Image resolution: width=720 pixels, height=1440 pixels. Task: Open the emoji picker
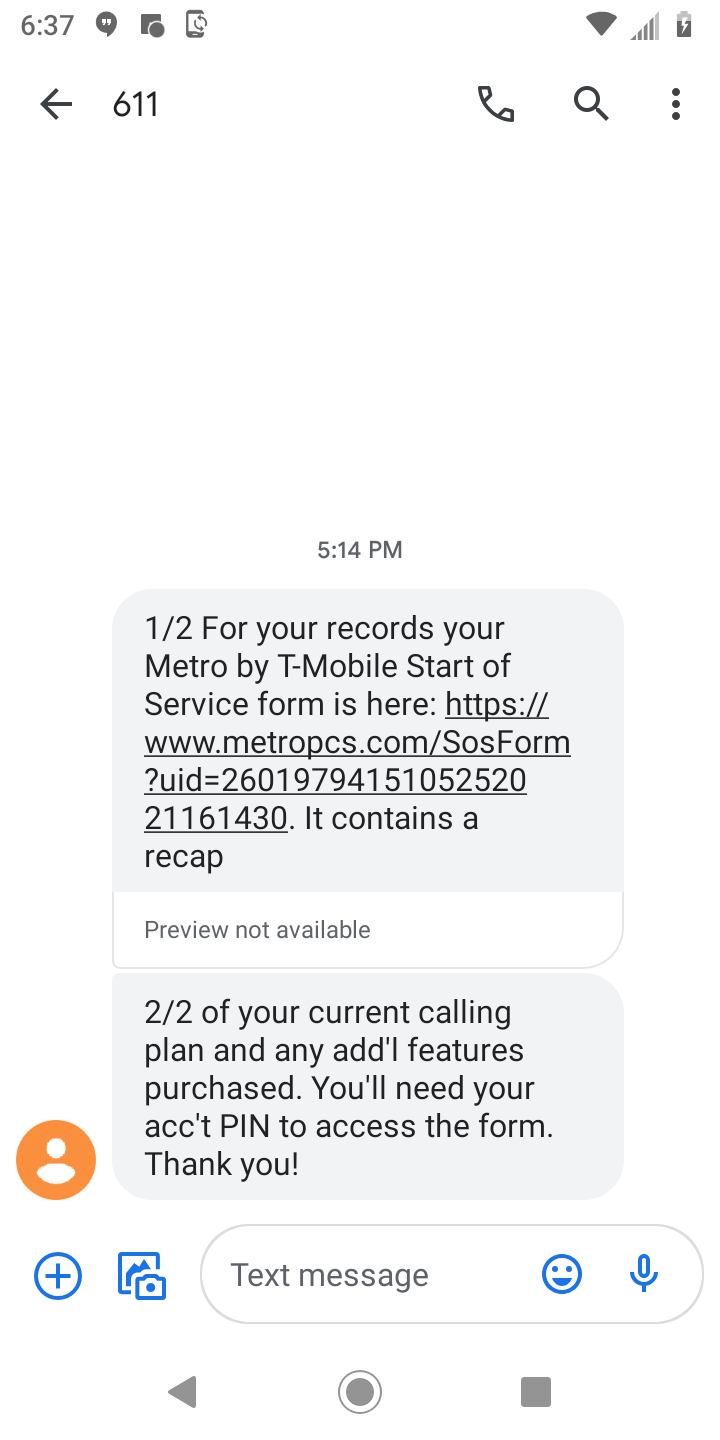[562, 1275]
